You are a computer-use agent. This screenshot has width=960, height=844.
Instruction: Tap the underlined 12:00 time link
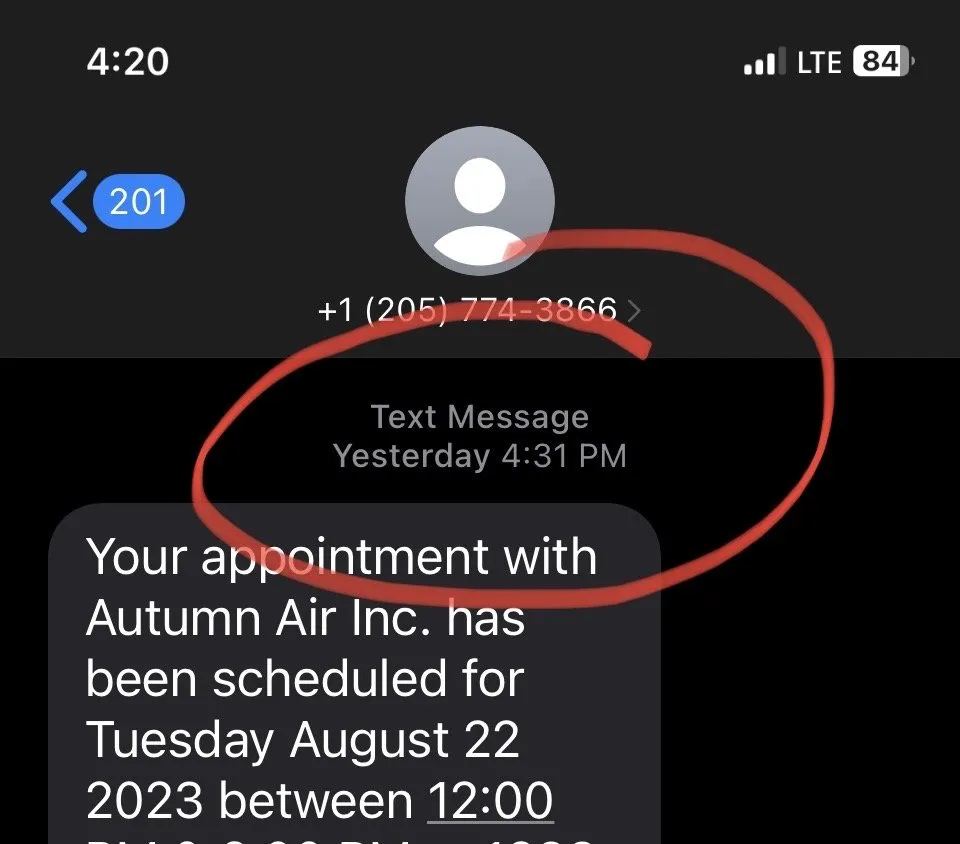pyautogui.click(x=490, y=800)
